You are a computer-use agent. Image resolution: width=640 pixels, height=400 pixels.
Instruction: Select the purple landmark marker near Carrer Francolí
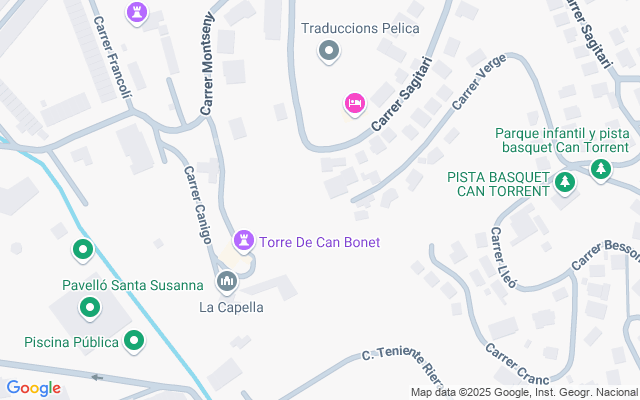136,12
